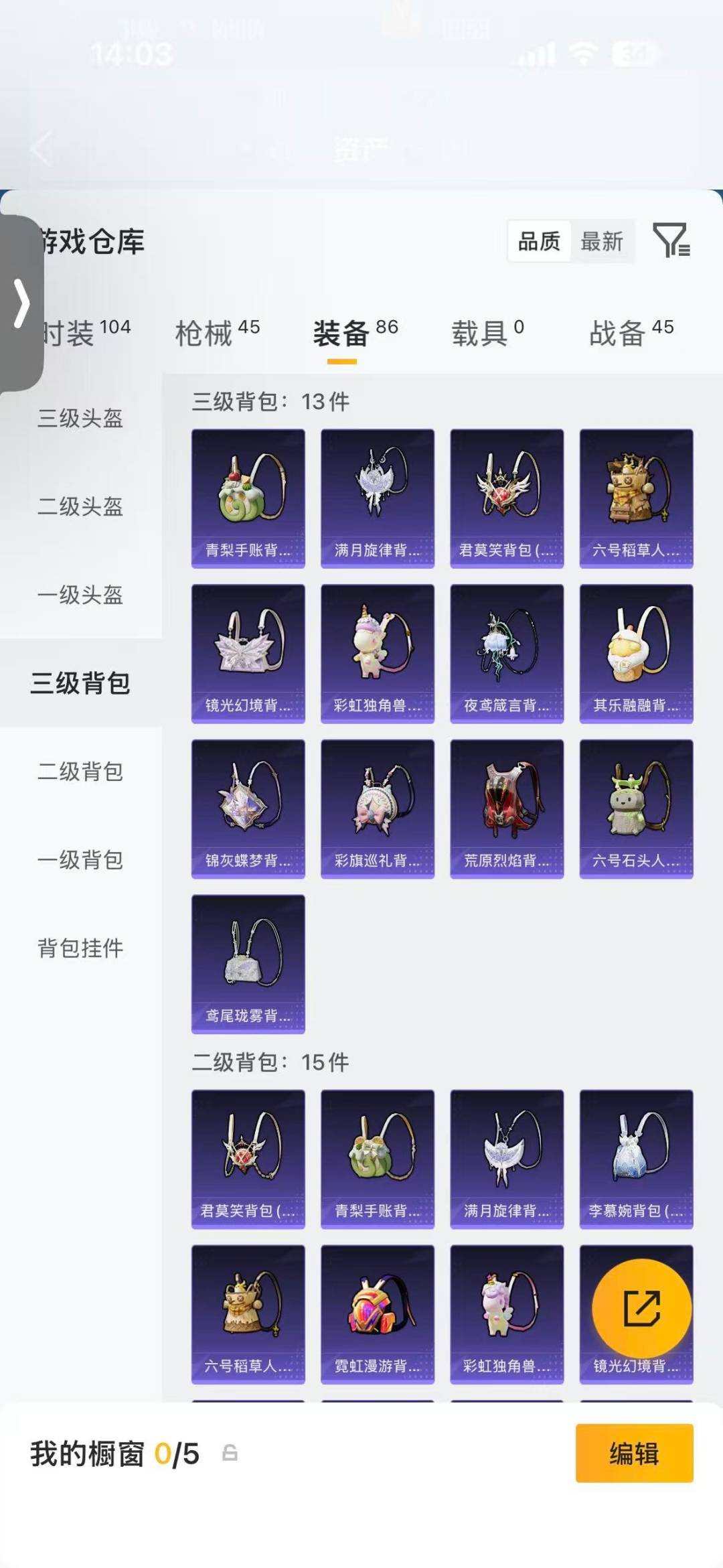This screenshot has width=723, height=1568.
Task: Open the 鸢尾珑雾 backpack item
Action: [x=248, y=965]
